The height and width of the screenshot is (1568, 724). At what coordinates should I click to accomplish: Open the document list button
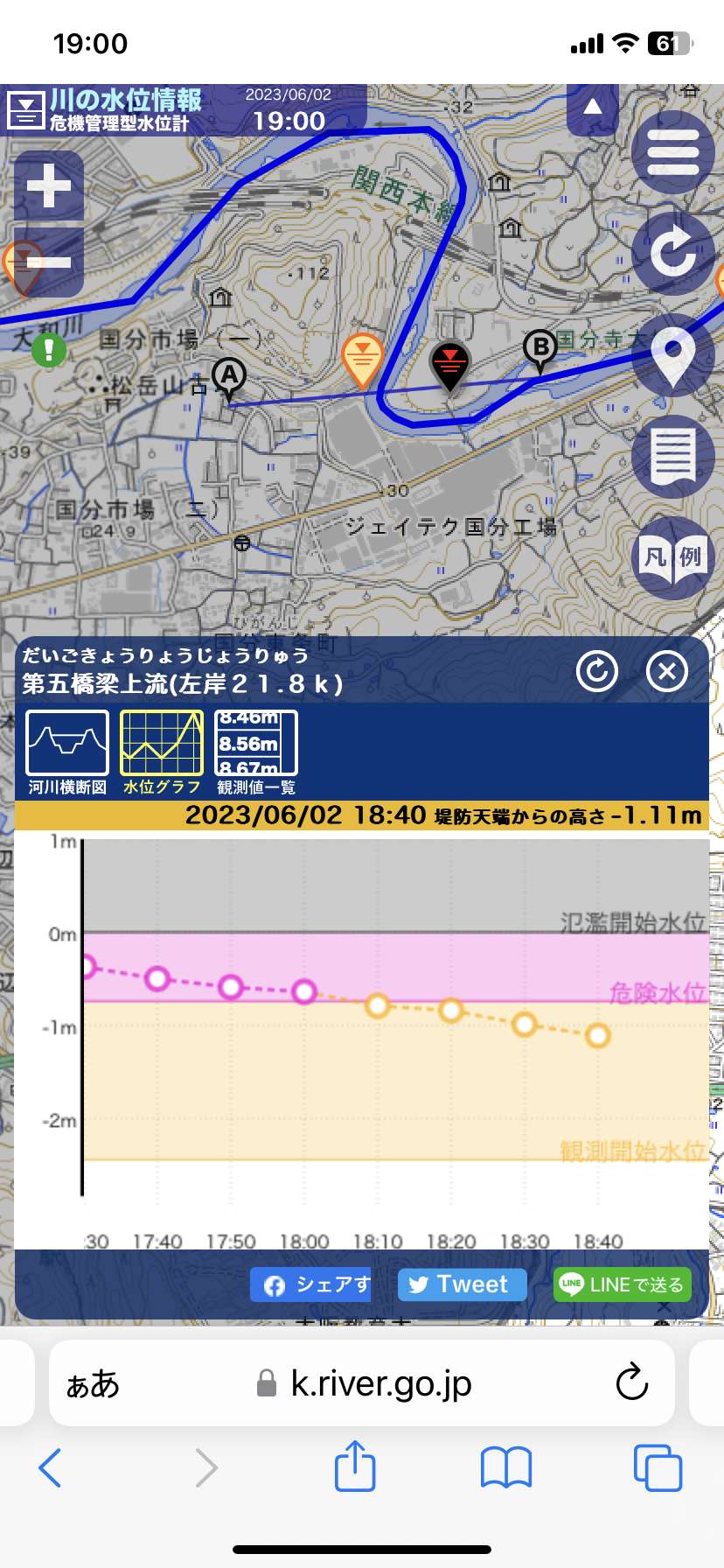pos(672,456)
